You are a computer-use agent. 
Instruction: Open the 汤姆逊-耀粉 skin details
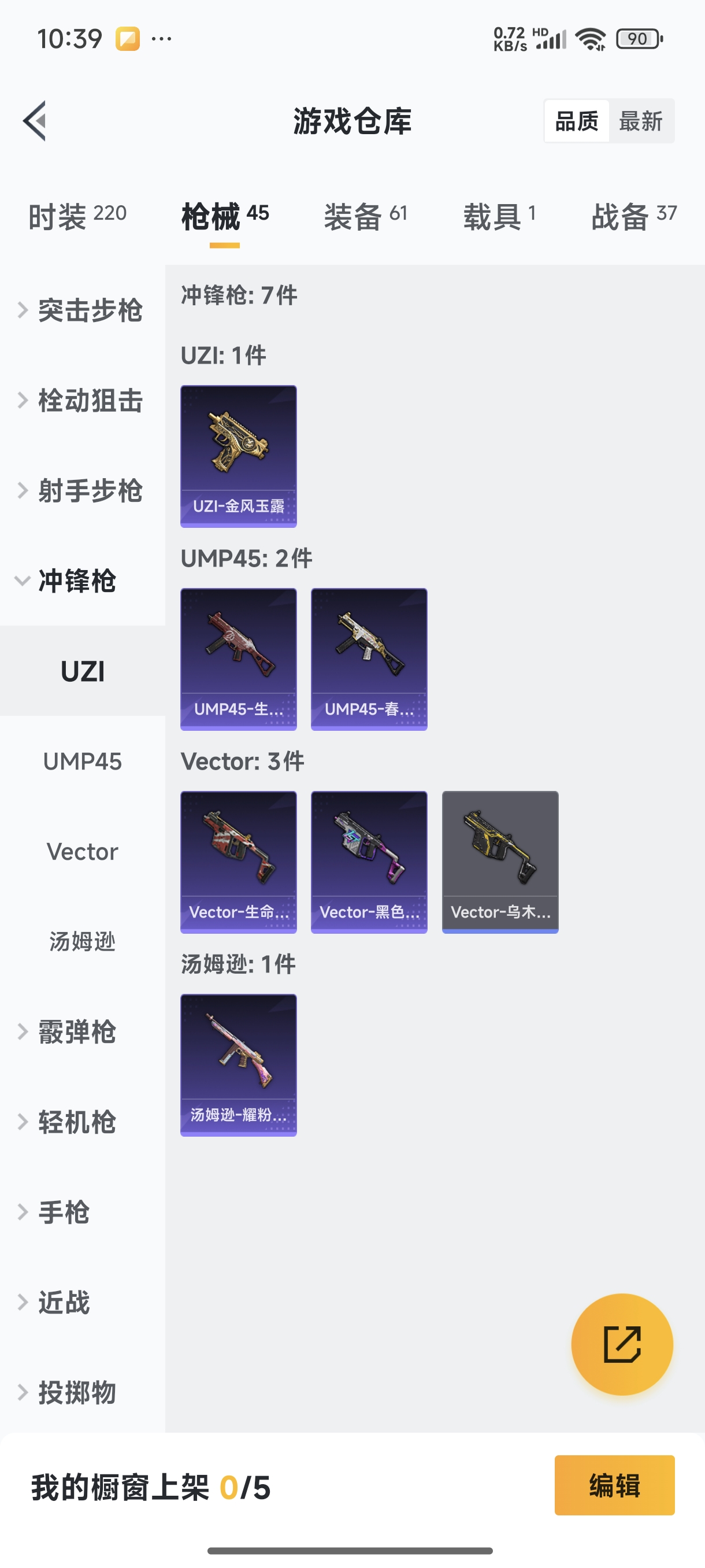[x=238, y=1064]
